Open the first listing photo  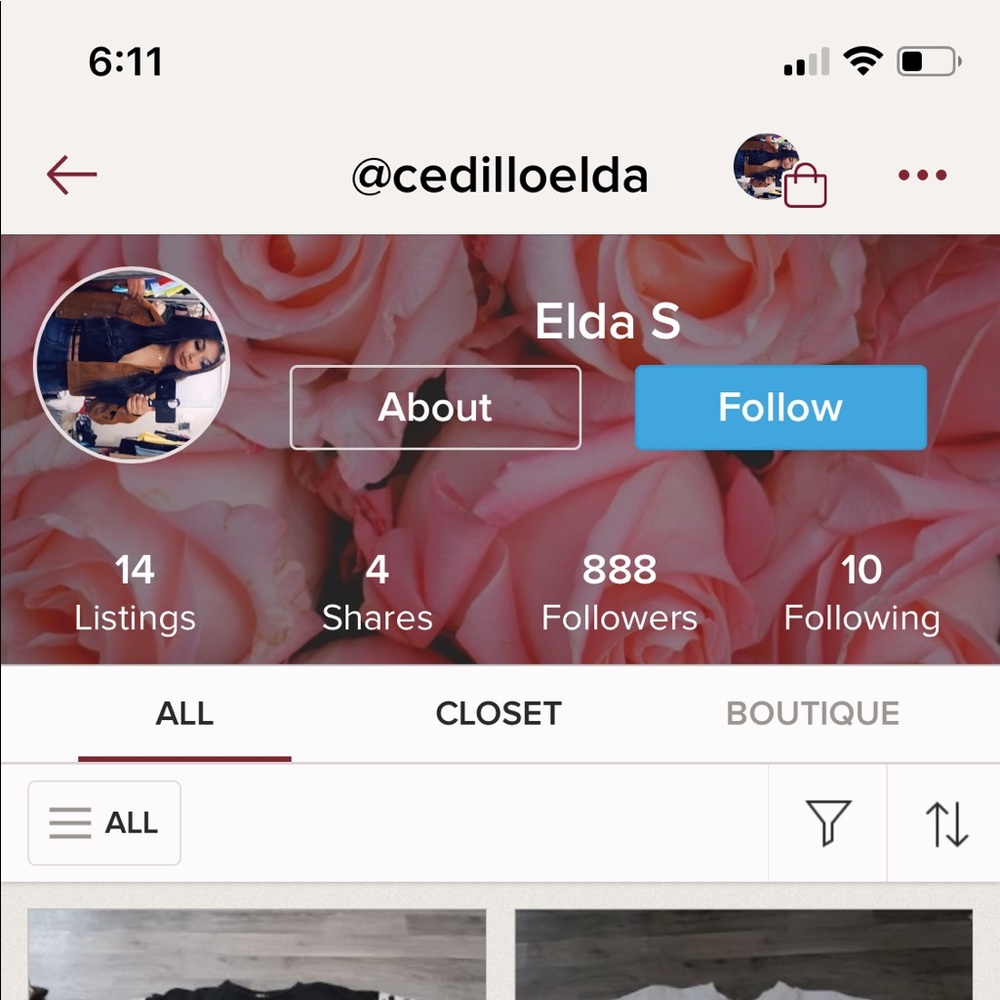click(257, 953)
